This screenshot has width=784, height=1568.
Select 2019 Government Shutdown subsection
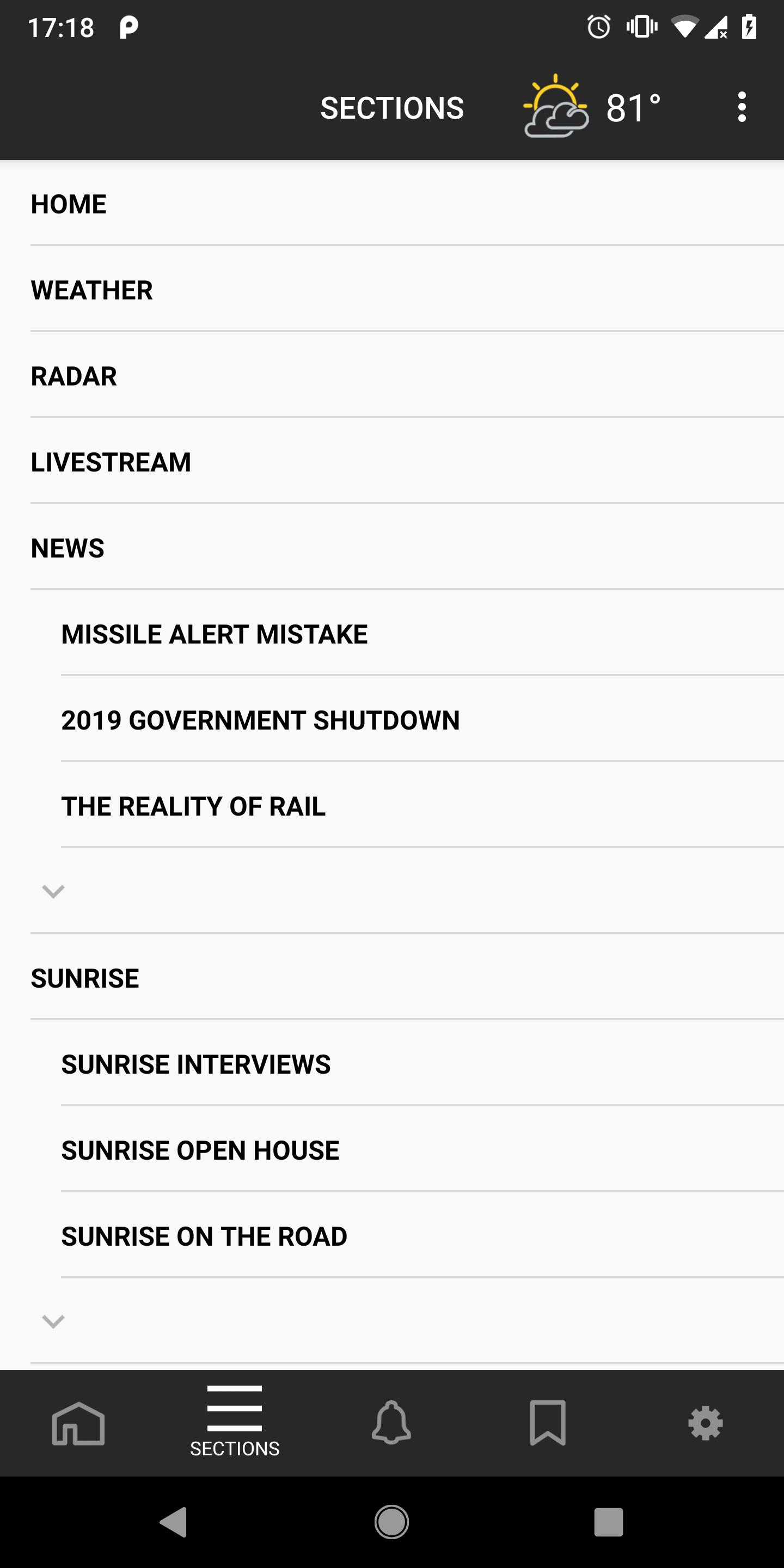pos(422,719)
